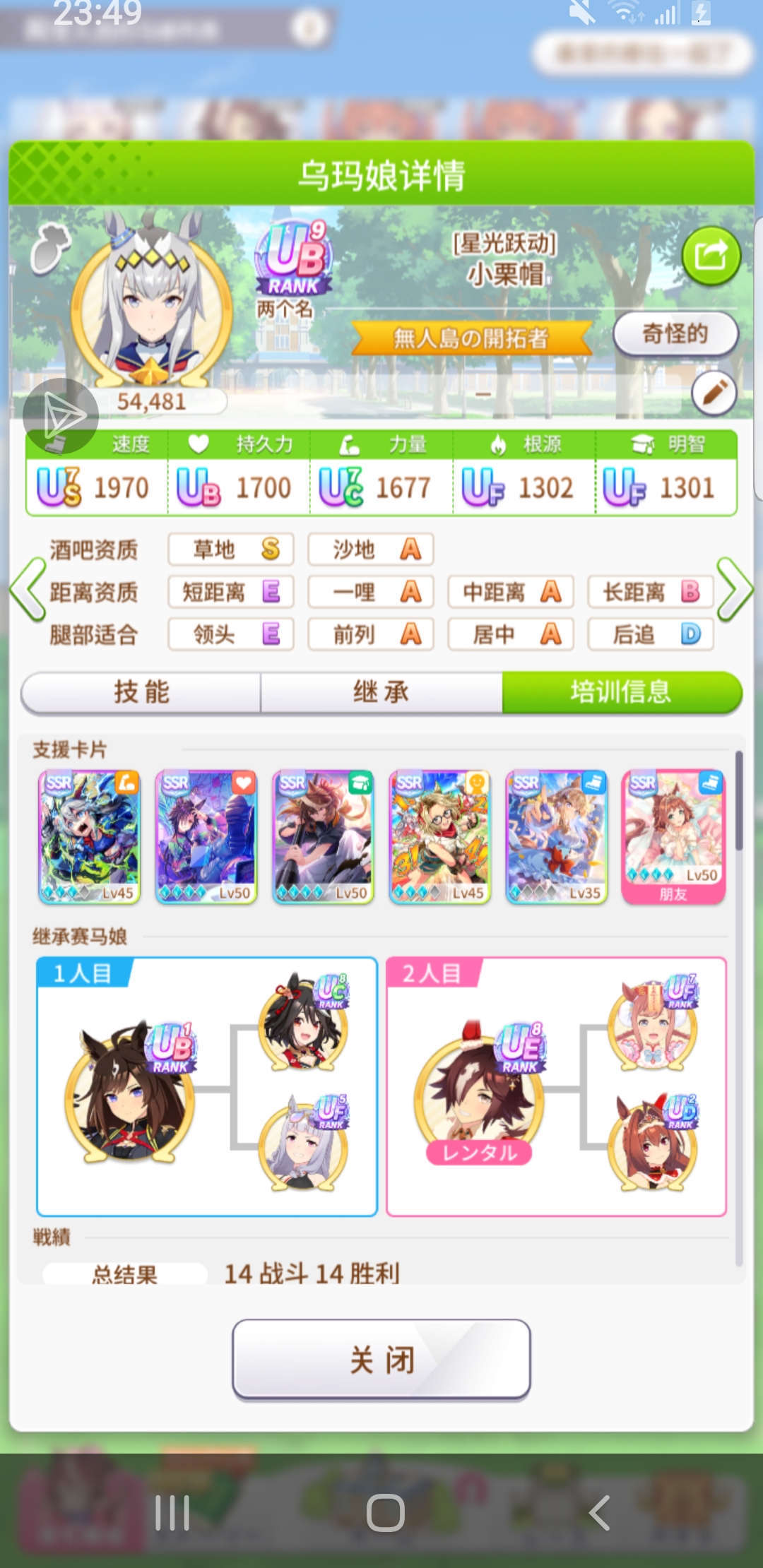Go back using system navigation

pos(599,1513)
